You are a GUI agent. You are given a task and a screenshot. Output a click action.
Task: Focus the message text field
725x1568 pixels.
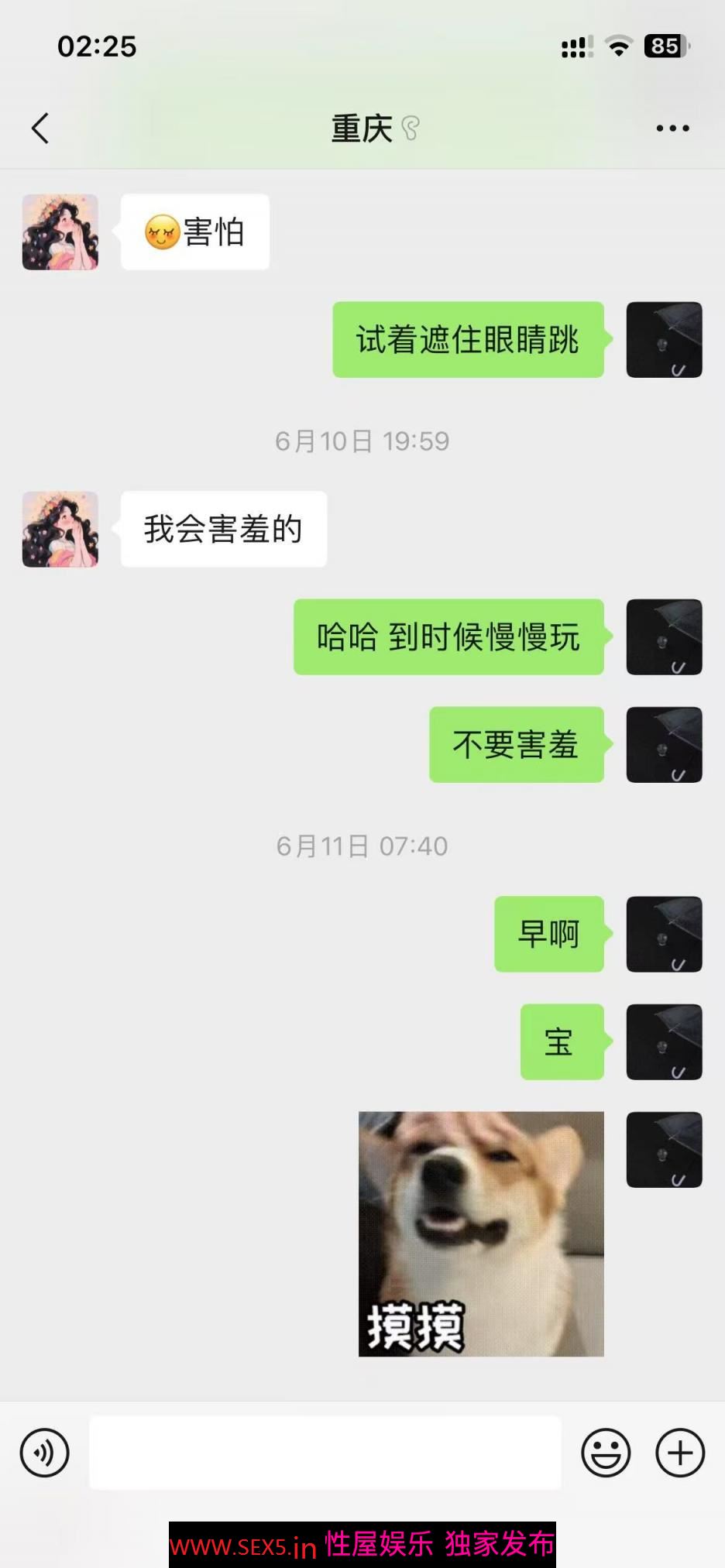(325, 1453)
